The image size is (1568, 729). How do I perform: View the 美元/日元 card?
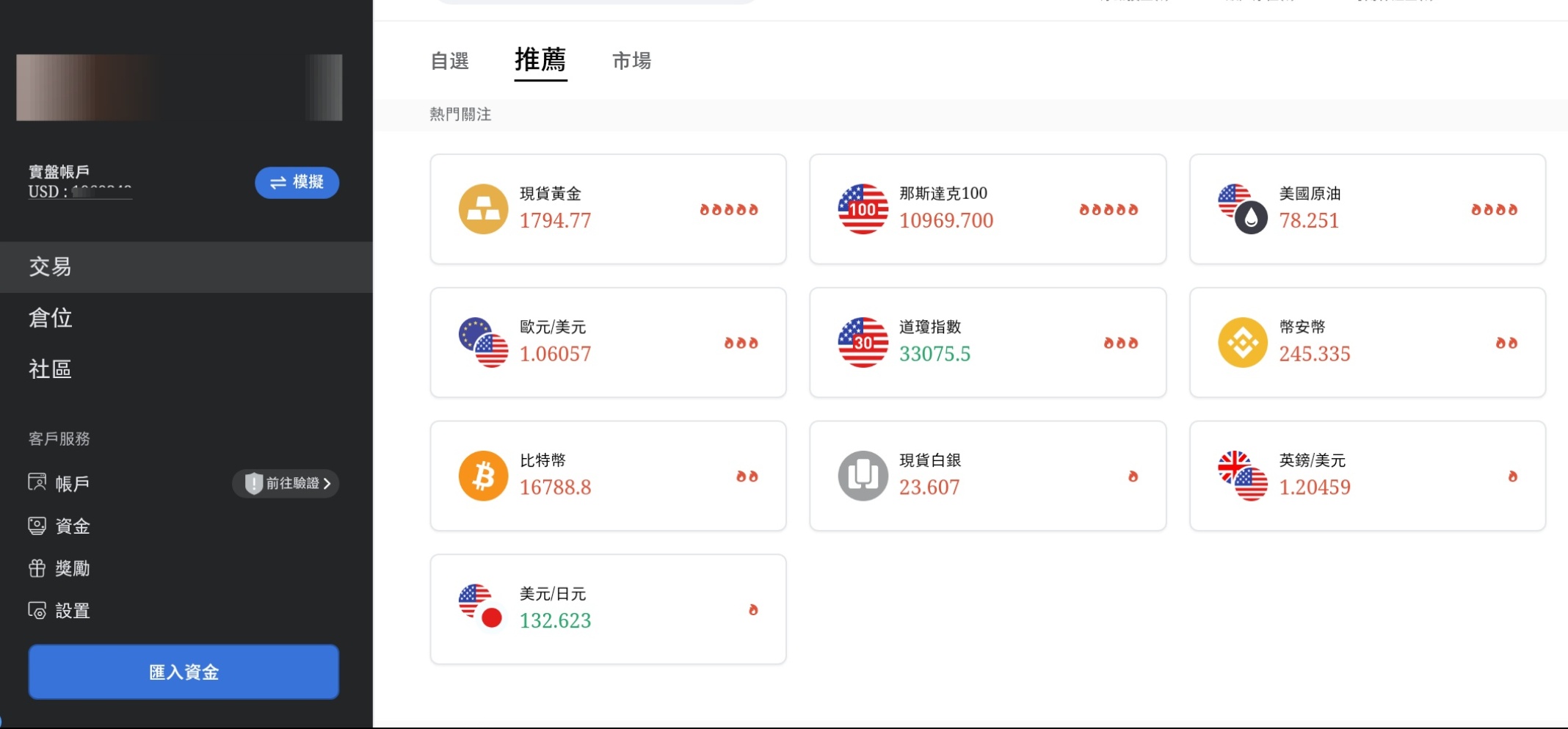tap(608, 609)
